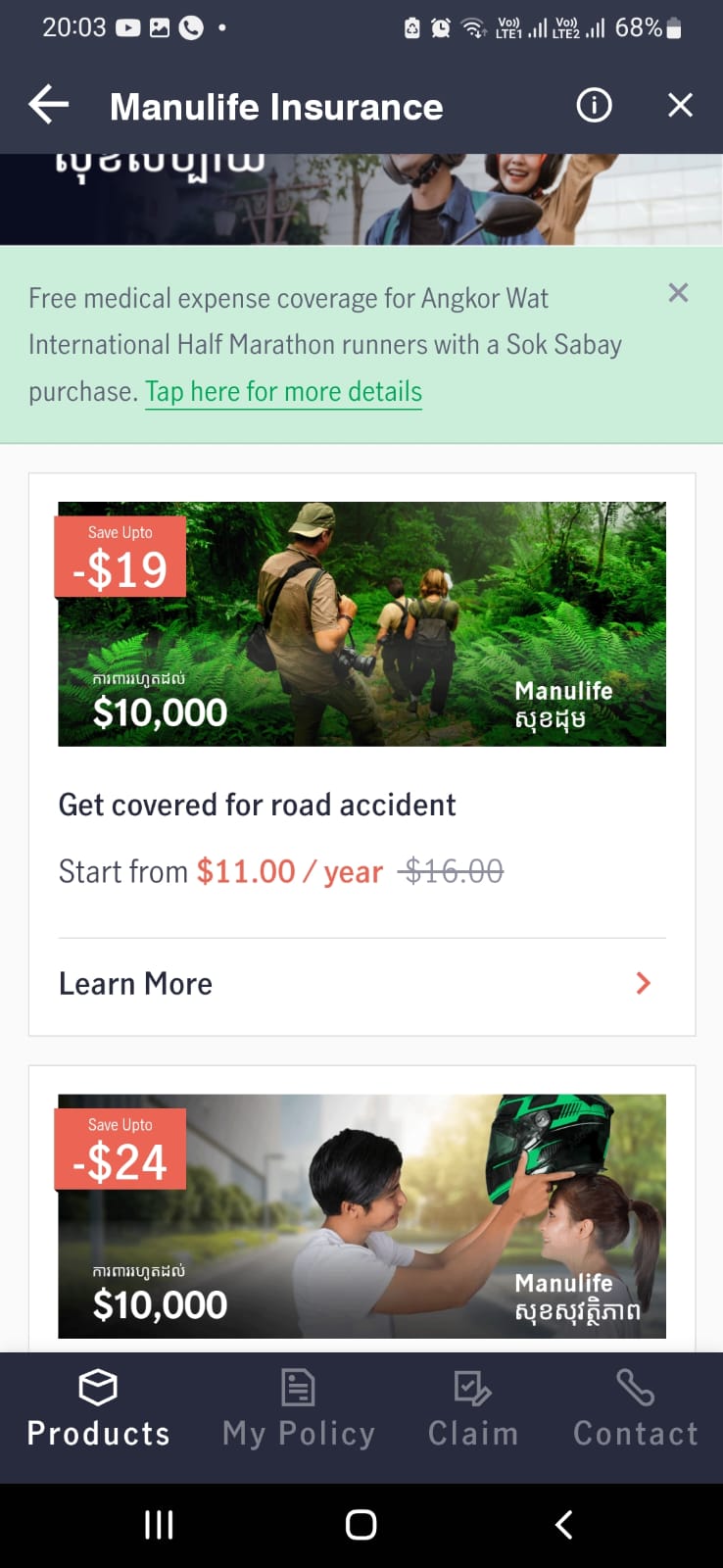Close the Manulife Insurance screen
Image resolution: width=723 pixels, height=1568 pixels.
tap(680, 105)
